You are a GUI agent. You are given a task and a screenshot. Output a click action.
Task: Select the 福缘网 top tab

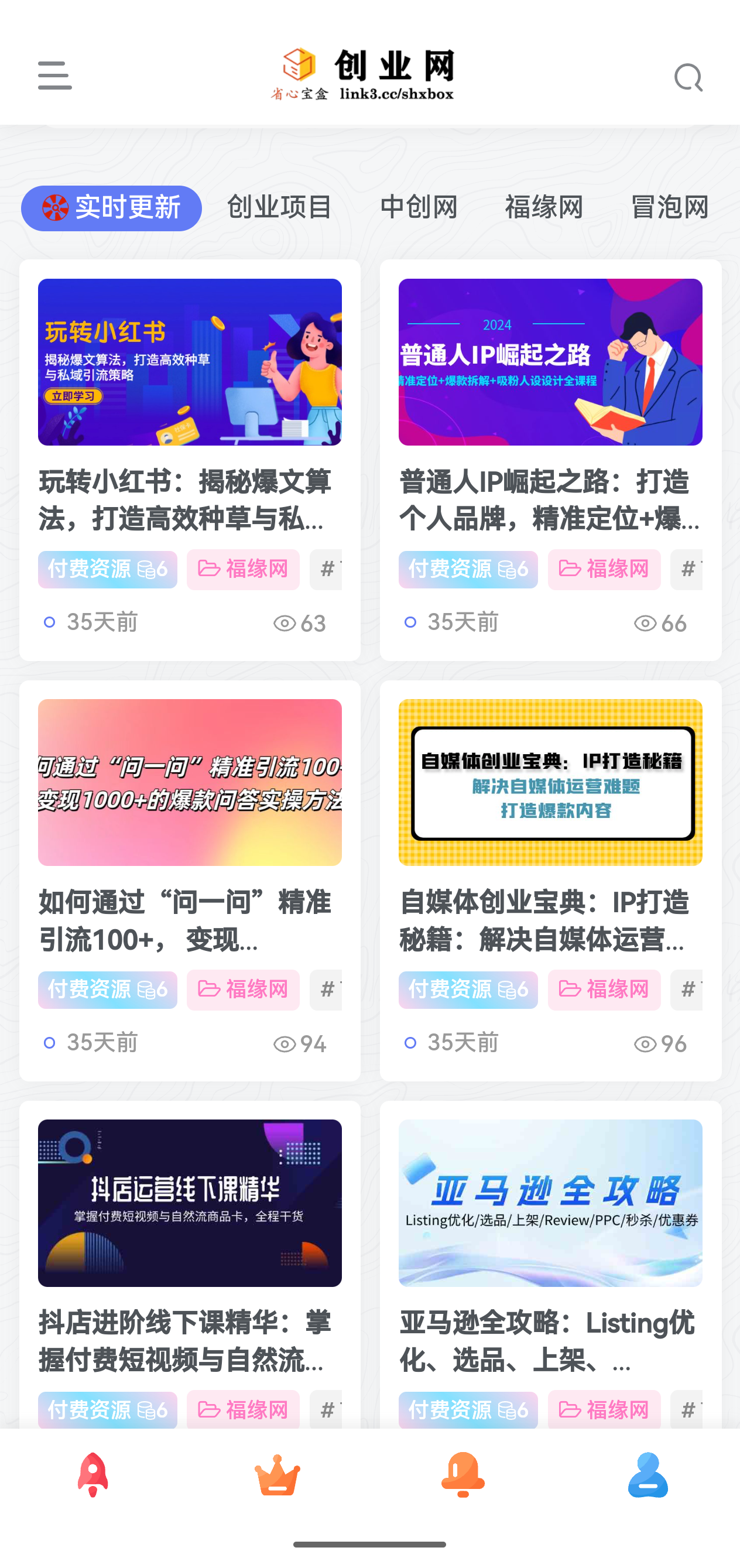click(x=544, y=208)
